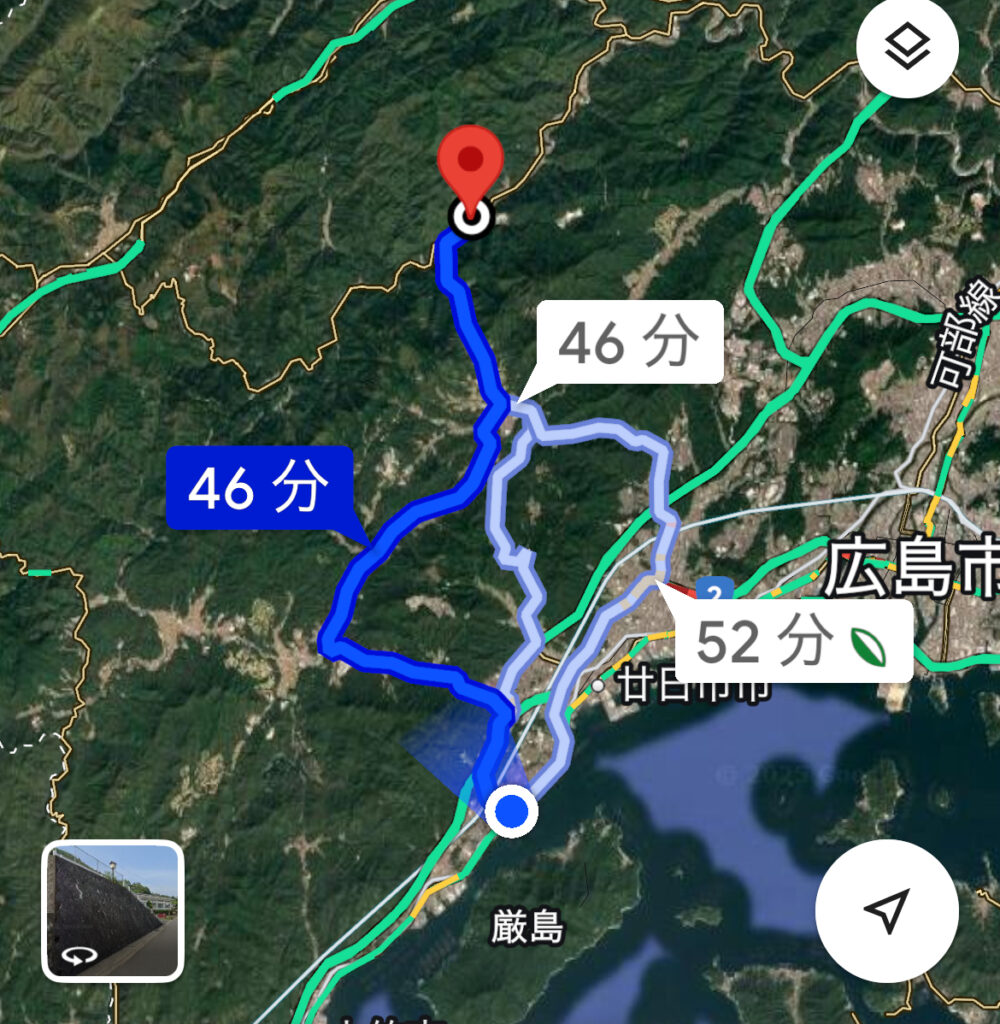Recenter map on current location
The height and width of the screenshot is (1024, 1000).
click(886, 910)
